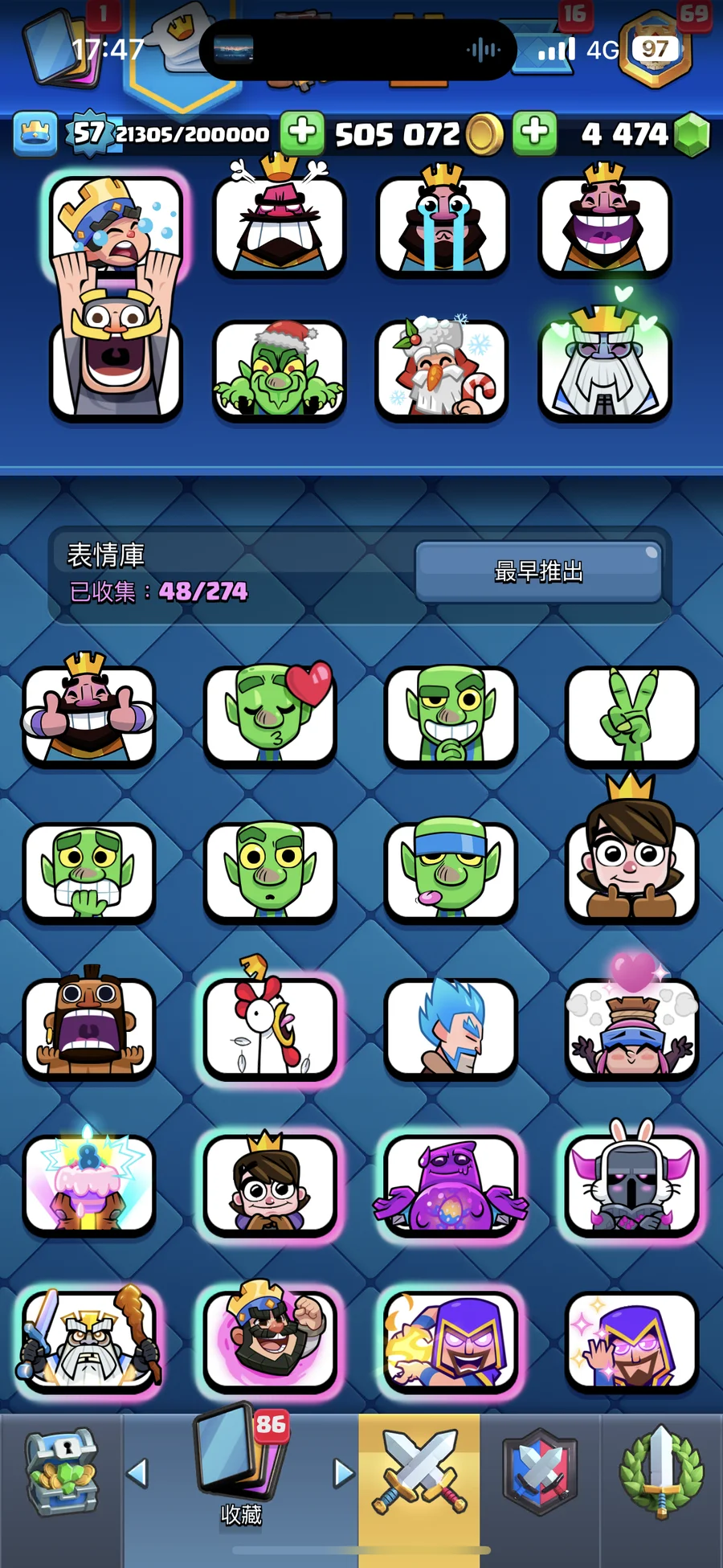Viewport: 723px width, 1568px height.
Task: Switch to the crossed-swords battle tab
Action: pos(419,1472)
